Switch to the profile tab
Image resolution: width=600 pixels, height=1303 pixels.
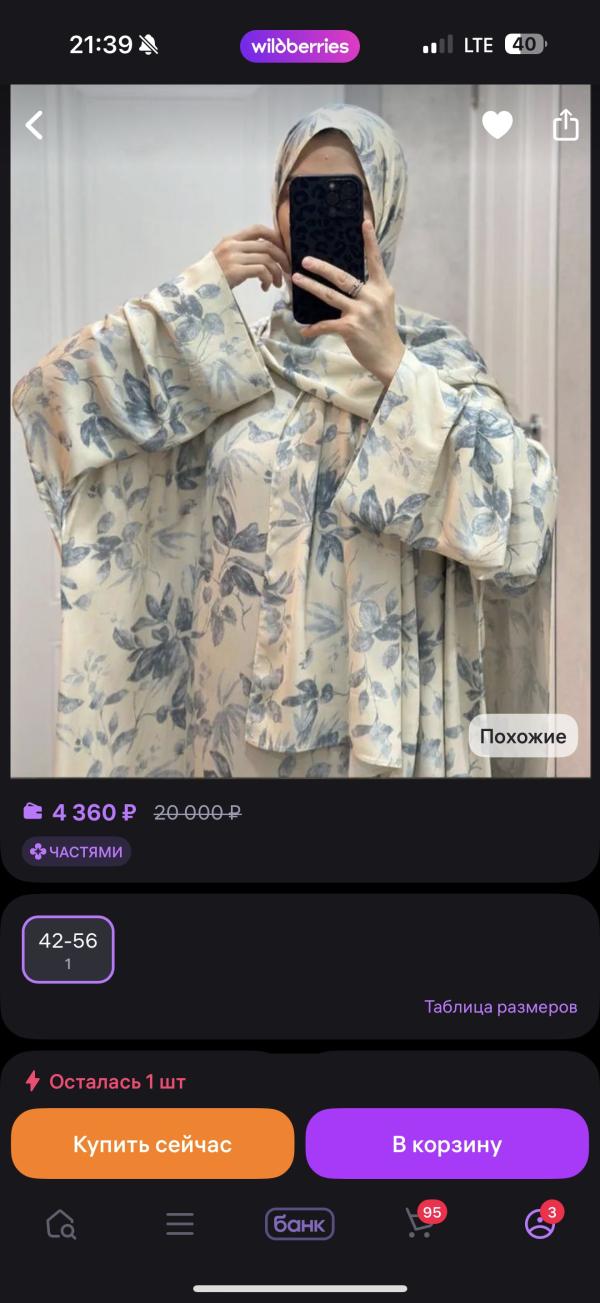540,1224
